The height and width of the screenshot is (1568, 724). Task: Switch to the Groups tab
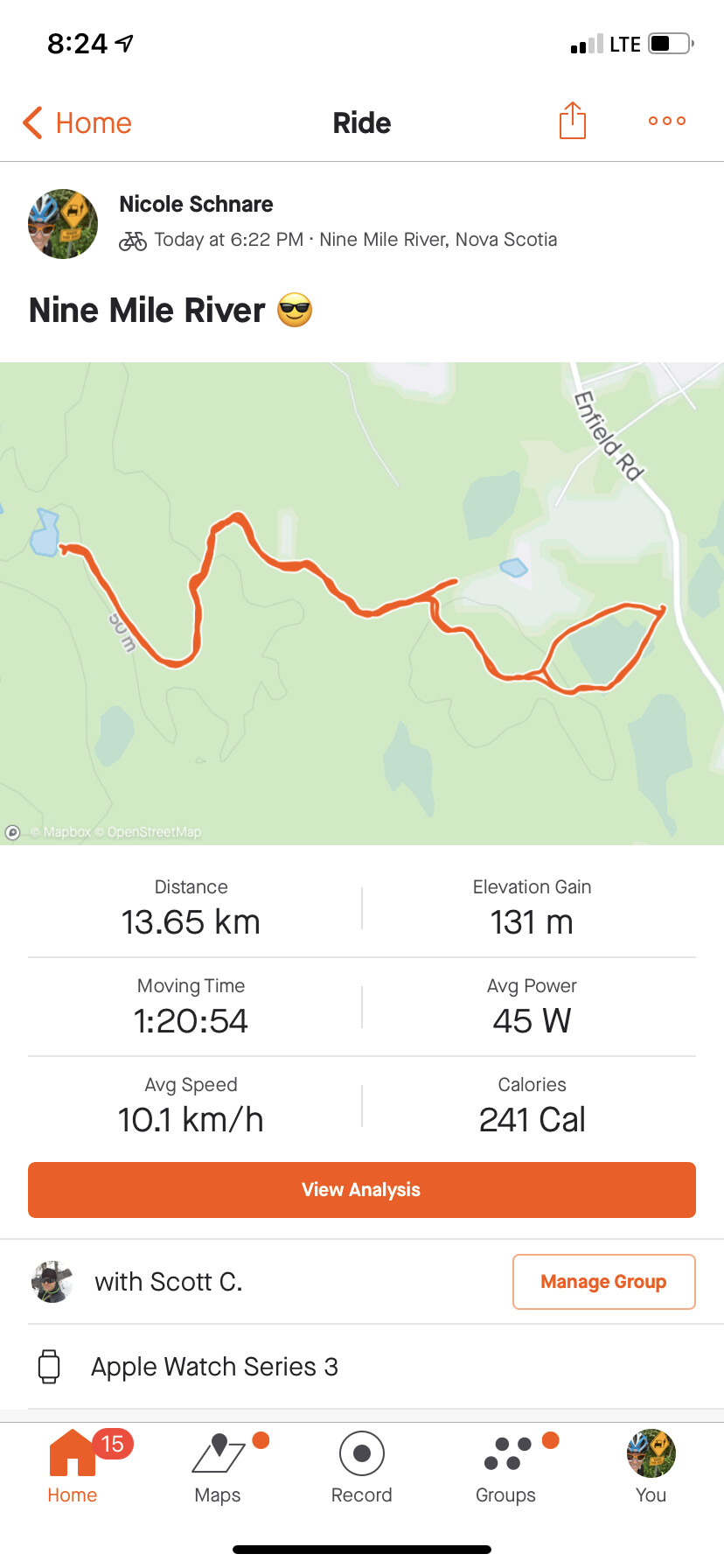[506, 1466]
